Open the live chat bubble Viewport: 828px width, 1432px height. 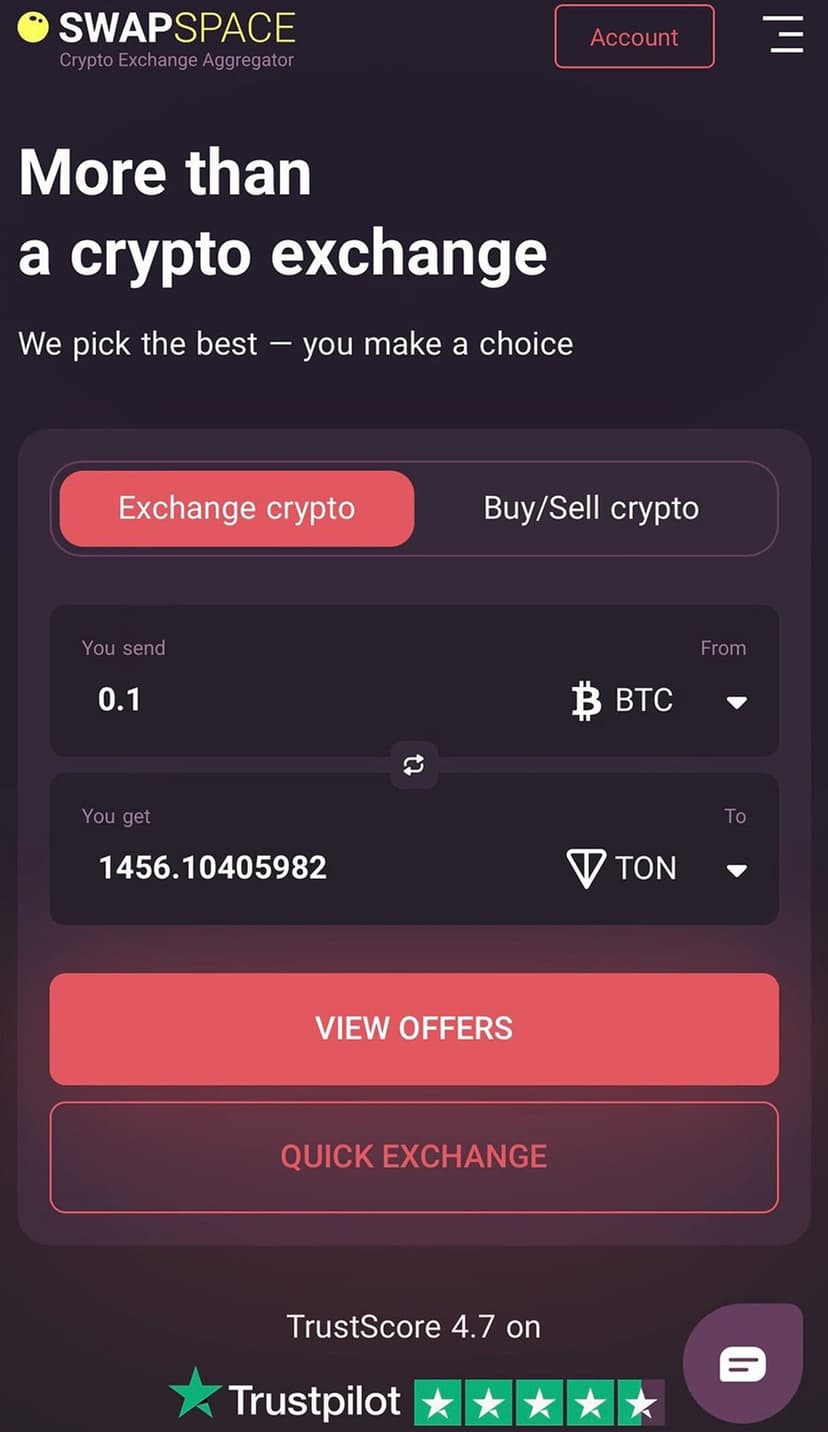coord(742,1363)
